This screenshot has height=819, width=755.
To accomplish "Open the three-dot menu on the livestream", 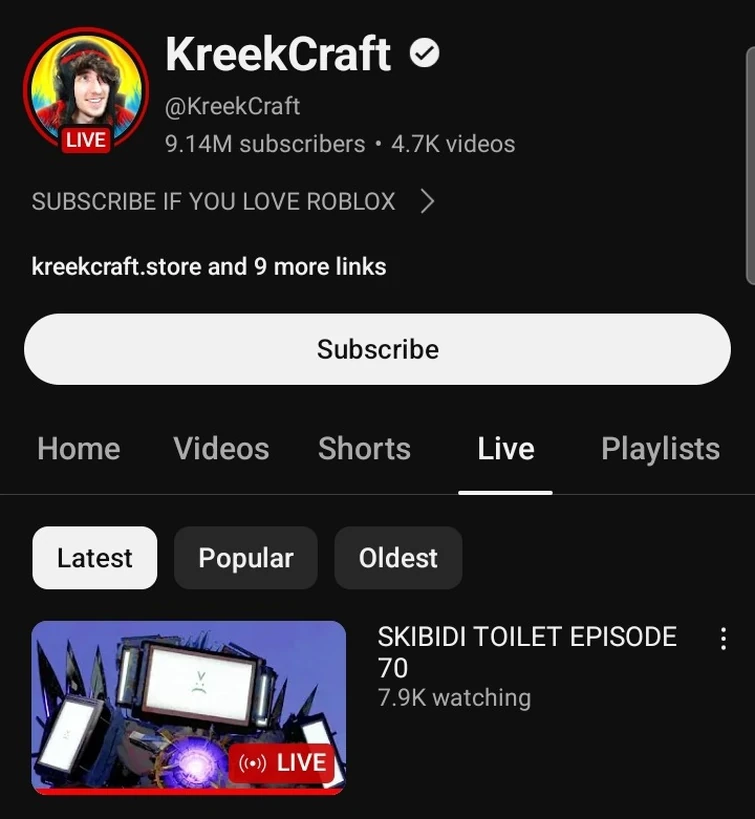I will (724, 637).
